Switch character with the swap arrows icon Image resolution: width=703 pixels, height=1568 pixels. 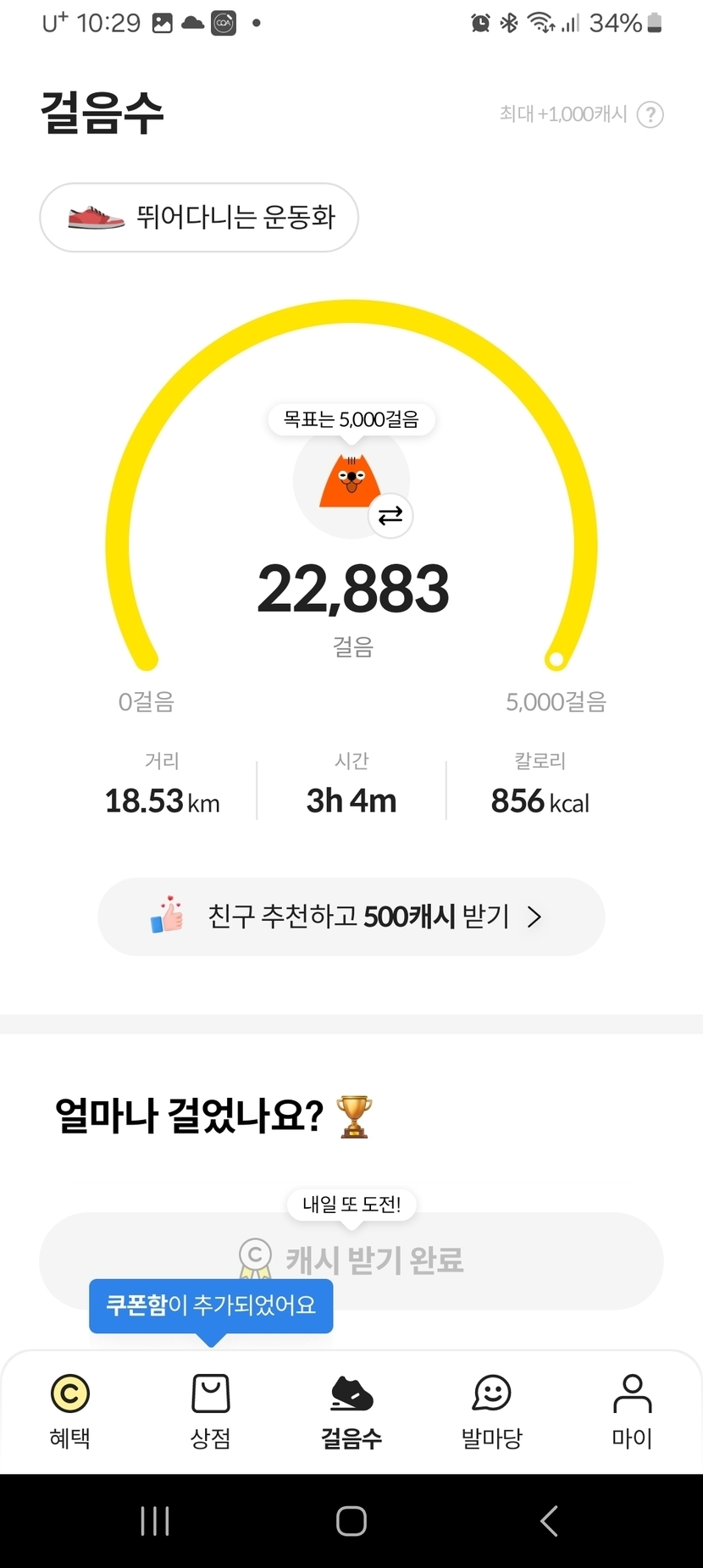pos(390,515)
